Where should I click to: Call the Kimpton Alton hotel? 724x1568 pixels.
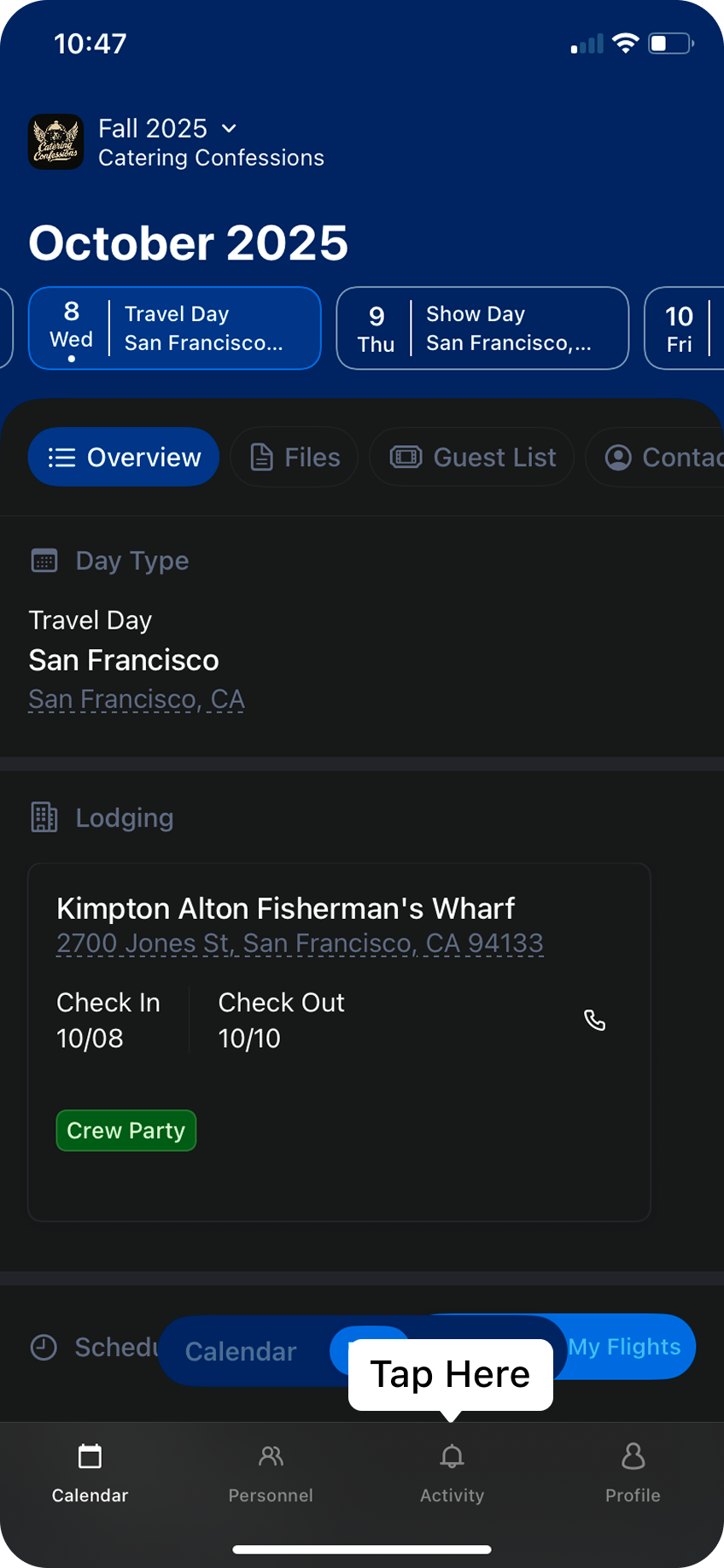point(594,1021)
